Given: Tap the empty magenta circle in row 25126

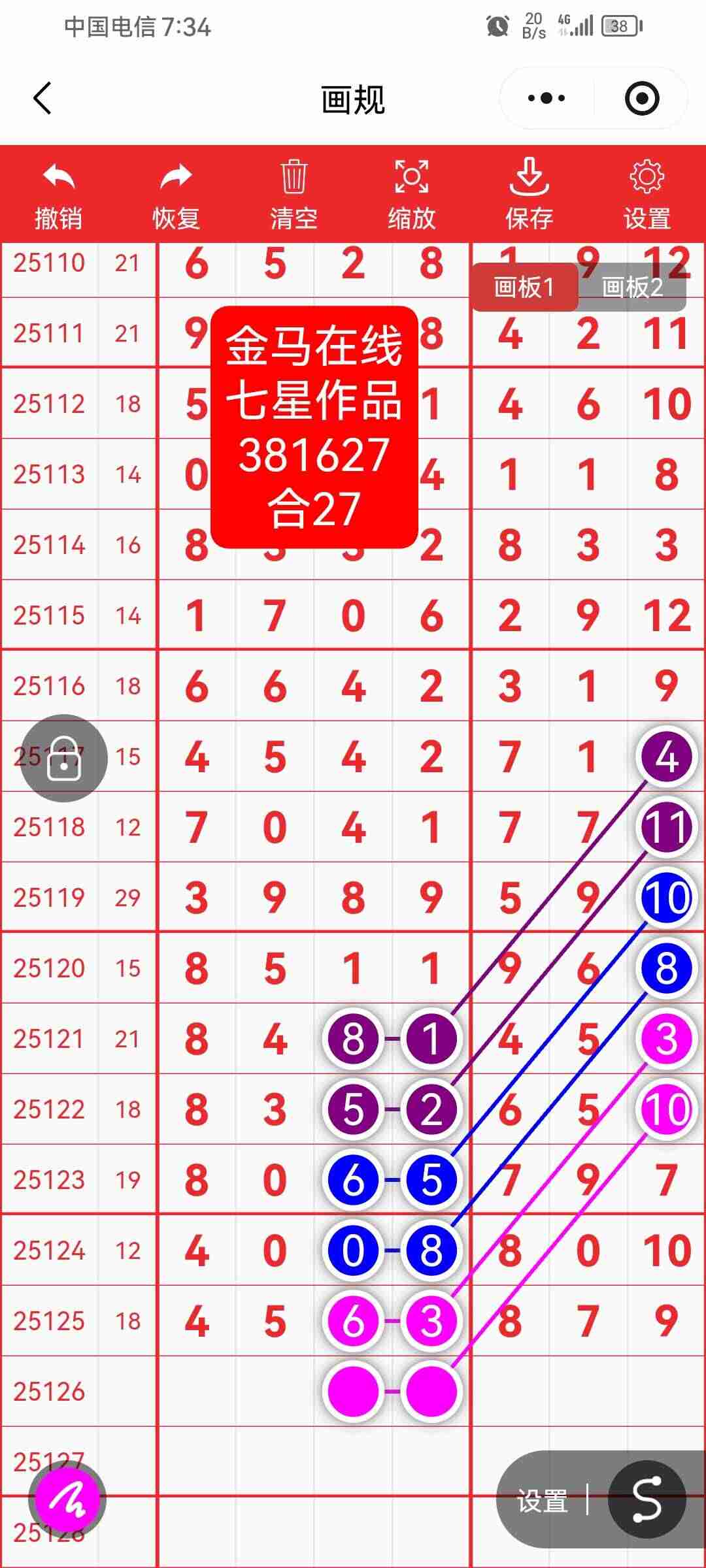Looking at the screenshot, I should 354,1390.
